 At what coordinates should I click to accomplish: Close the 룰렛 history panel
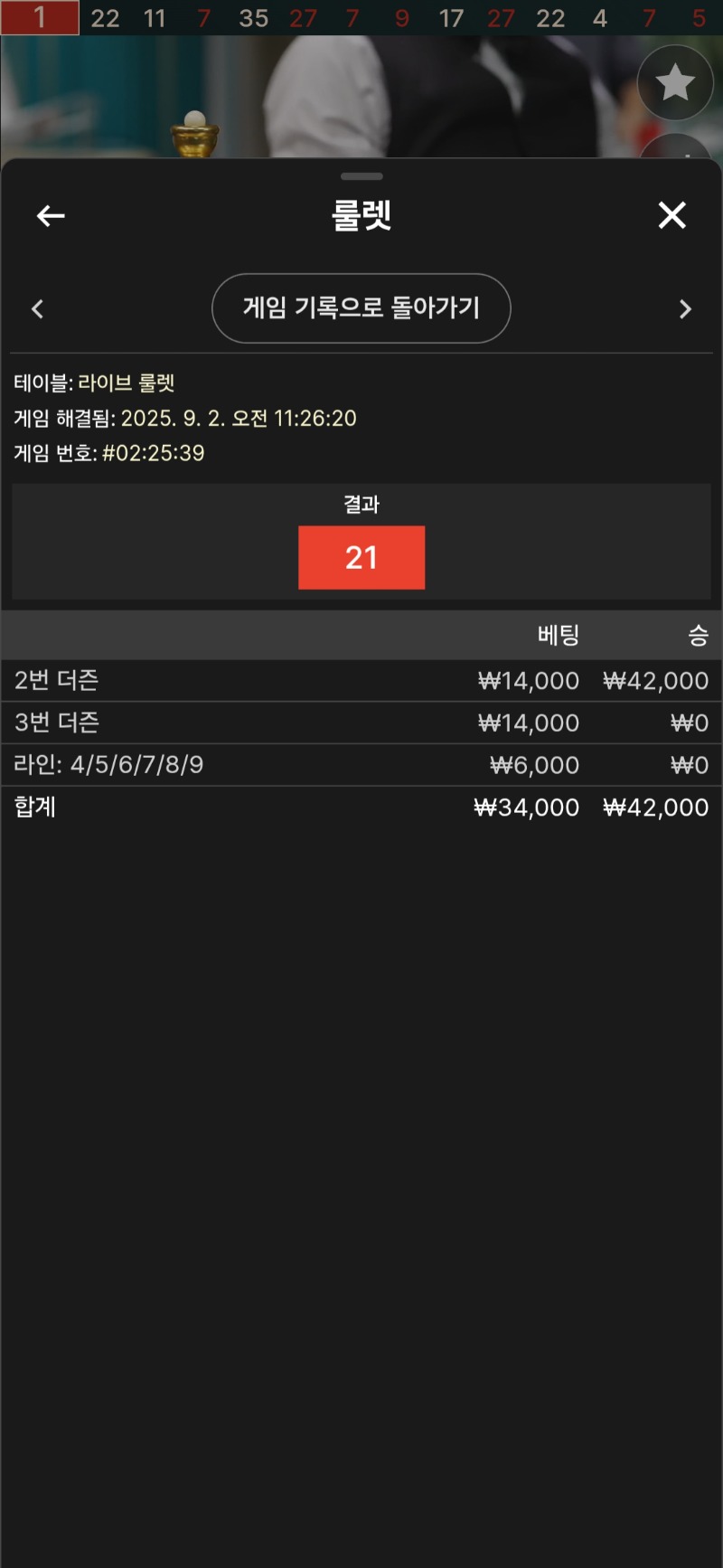pos(671,215)
